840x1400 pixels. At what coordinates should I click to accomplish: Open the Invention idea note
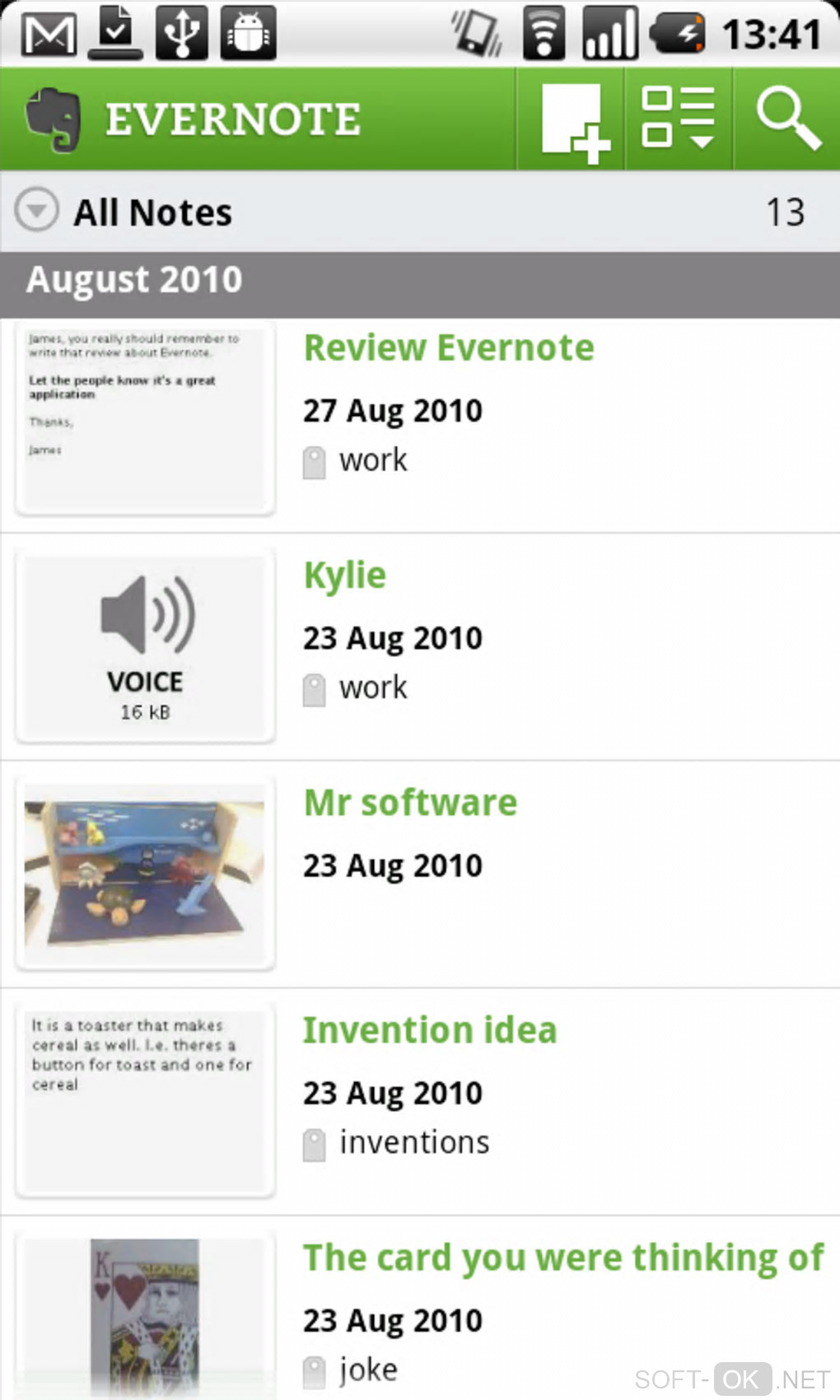coord(430,1030)
